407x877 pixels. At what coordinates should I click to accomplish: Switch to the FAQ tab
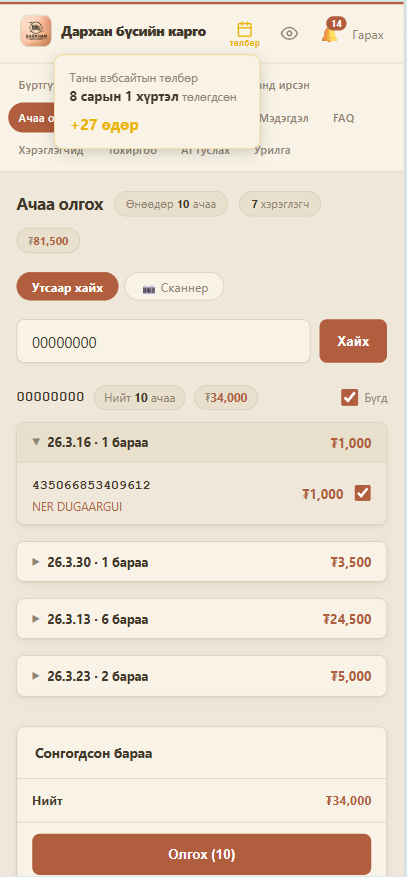point(343,118)
